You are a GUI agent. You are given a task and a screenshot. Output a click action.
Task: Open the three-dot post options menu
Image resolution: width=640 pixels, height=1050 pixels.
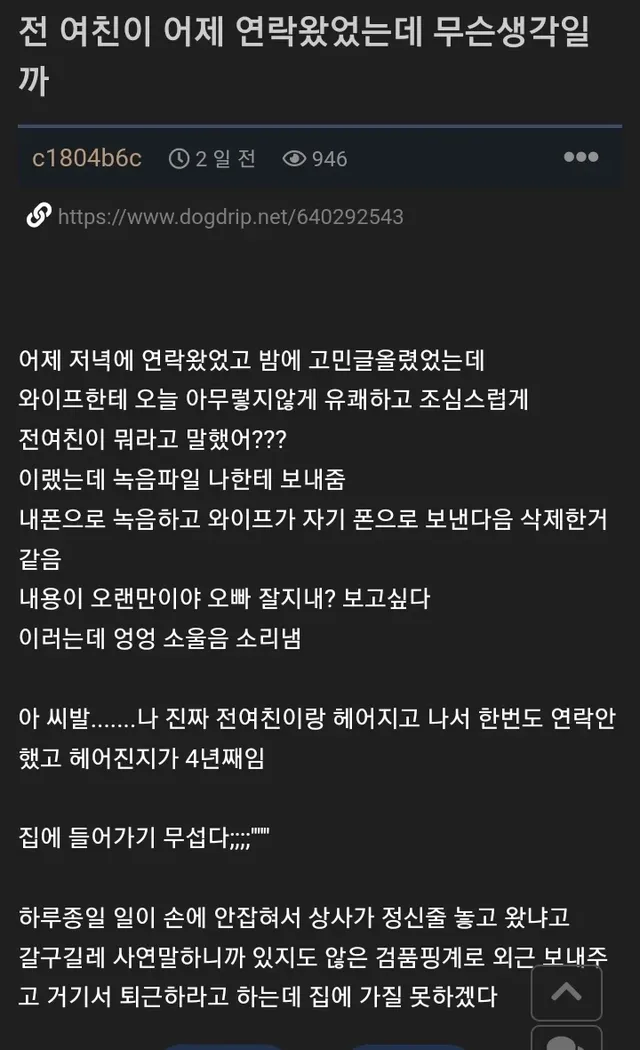580,157
